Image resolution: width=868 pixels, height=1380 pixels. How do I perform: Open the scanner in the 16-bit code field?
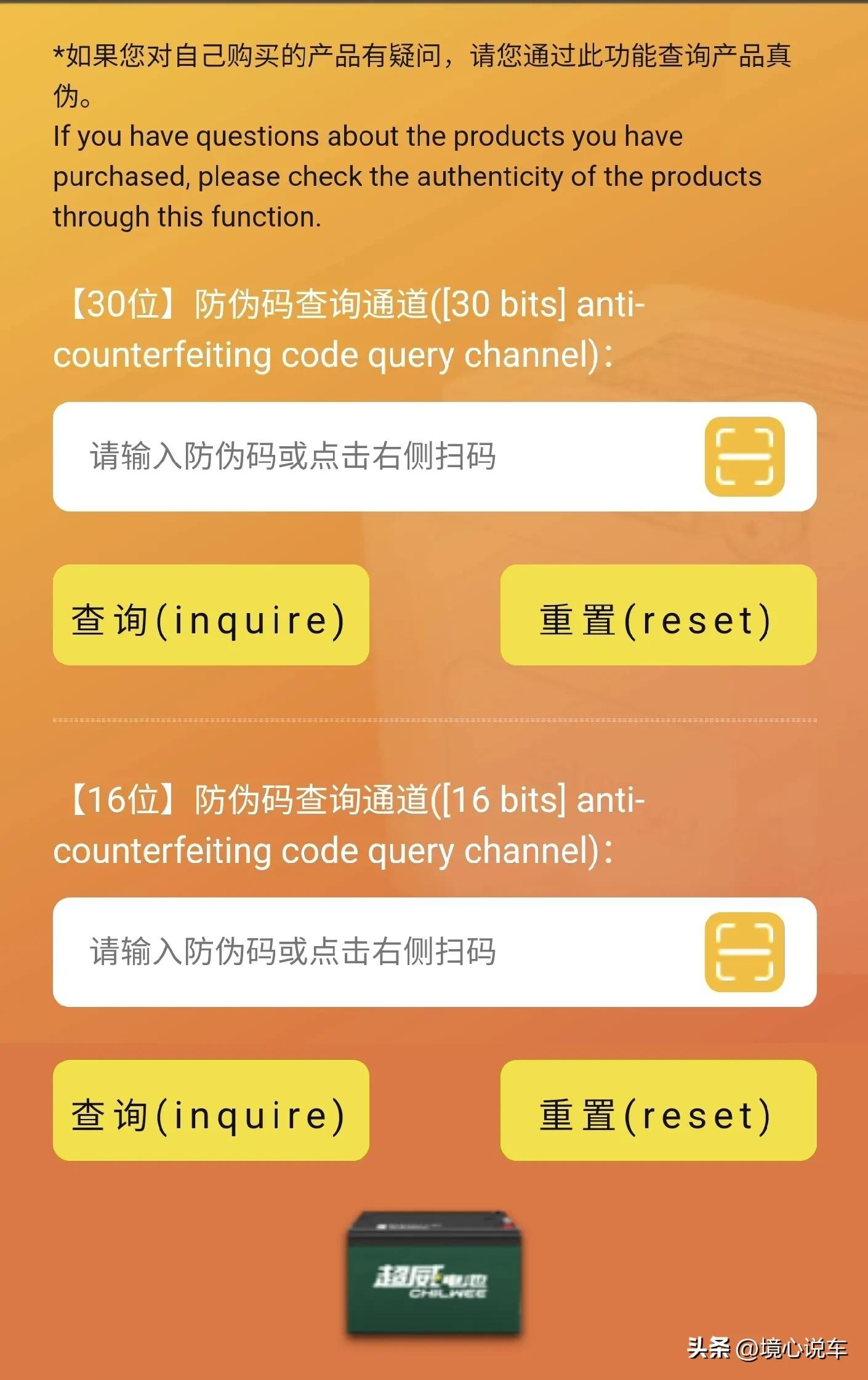point(744,952)
